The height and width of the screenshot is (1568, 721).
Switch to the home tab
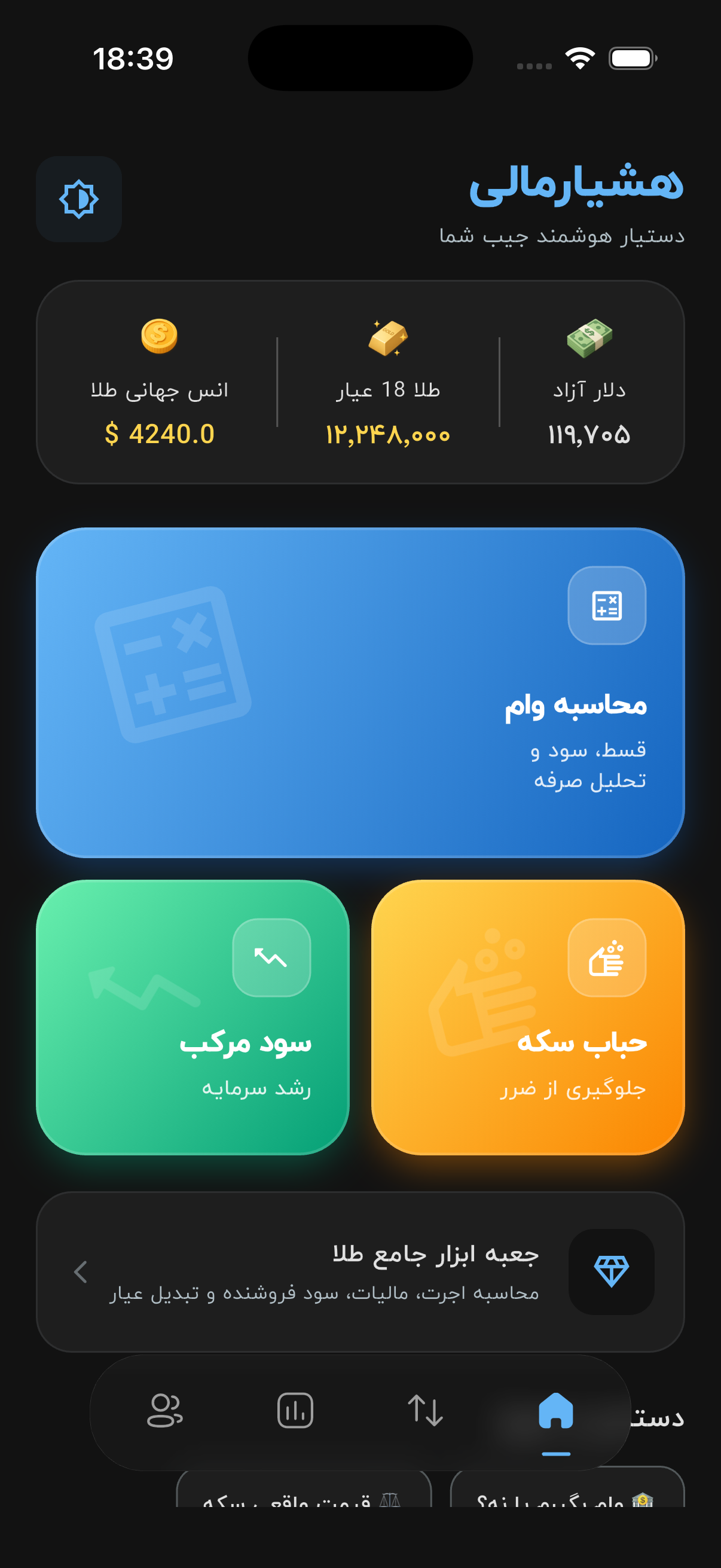point(555,1411)
